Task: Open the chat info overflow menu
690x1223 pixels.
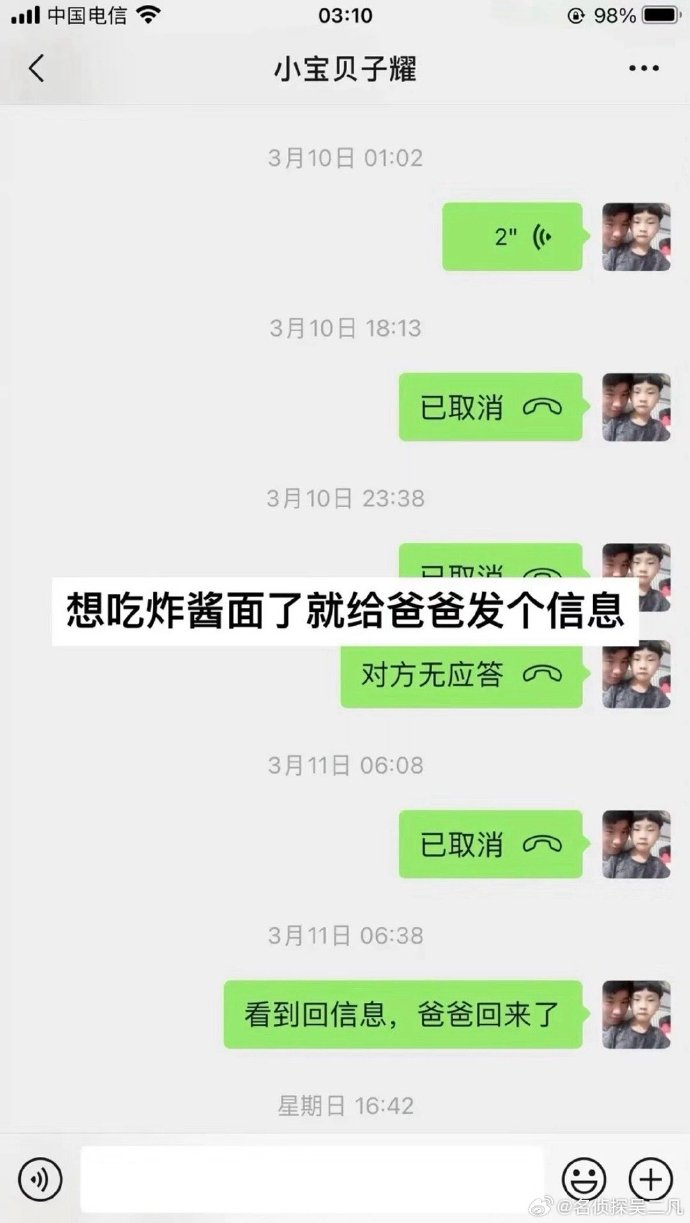Action: [x=645, y=68]
